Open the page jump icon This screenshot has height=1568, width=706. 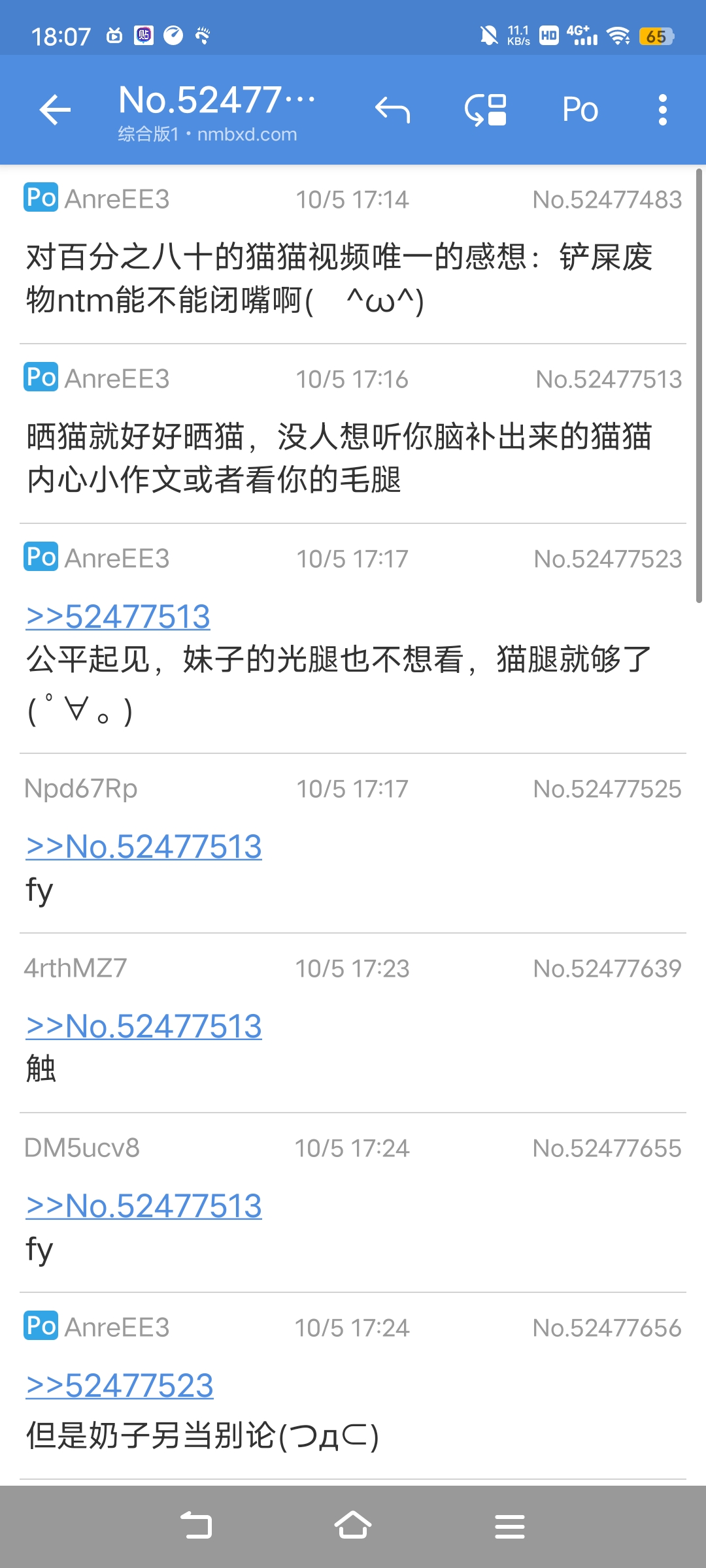486,110
